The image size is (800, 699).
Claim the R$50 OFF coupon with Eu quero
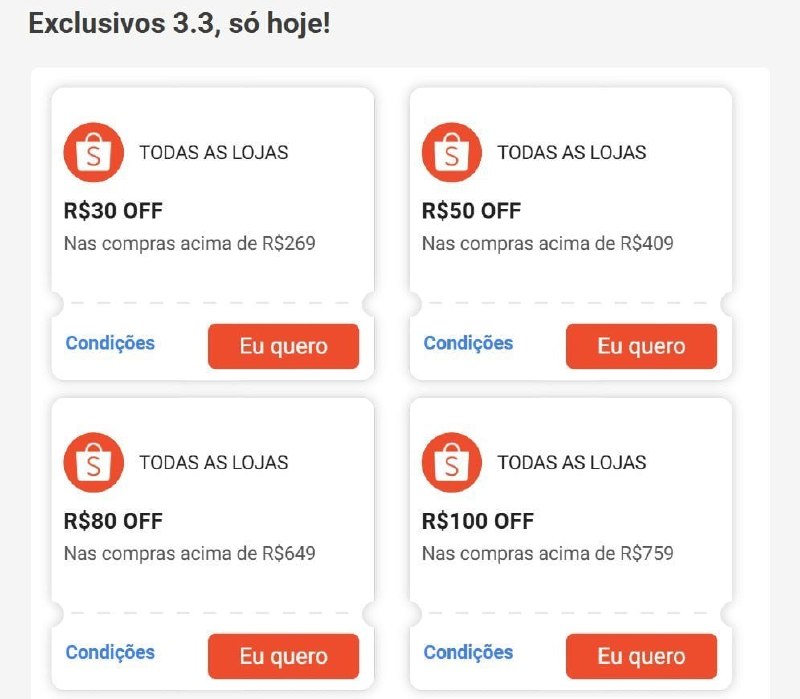641,346
